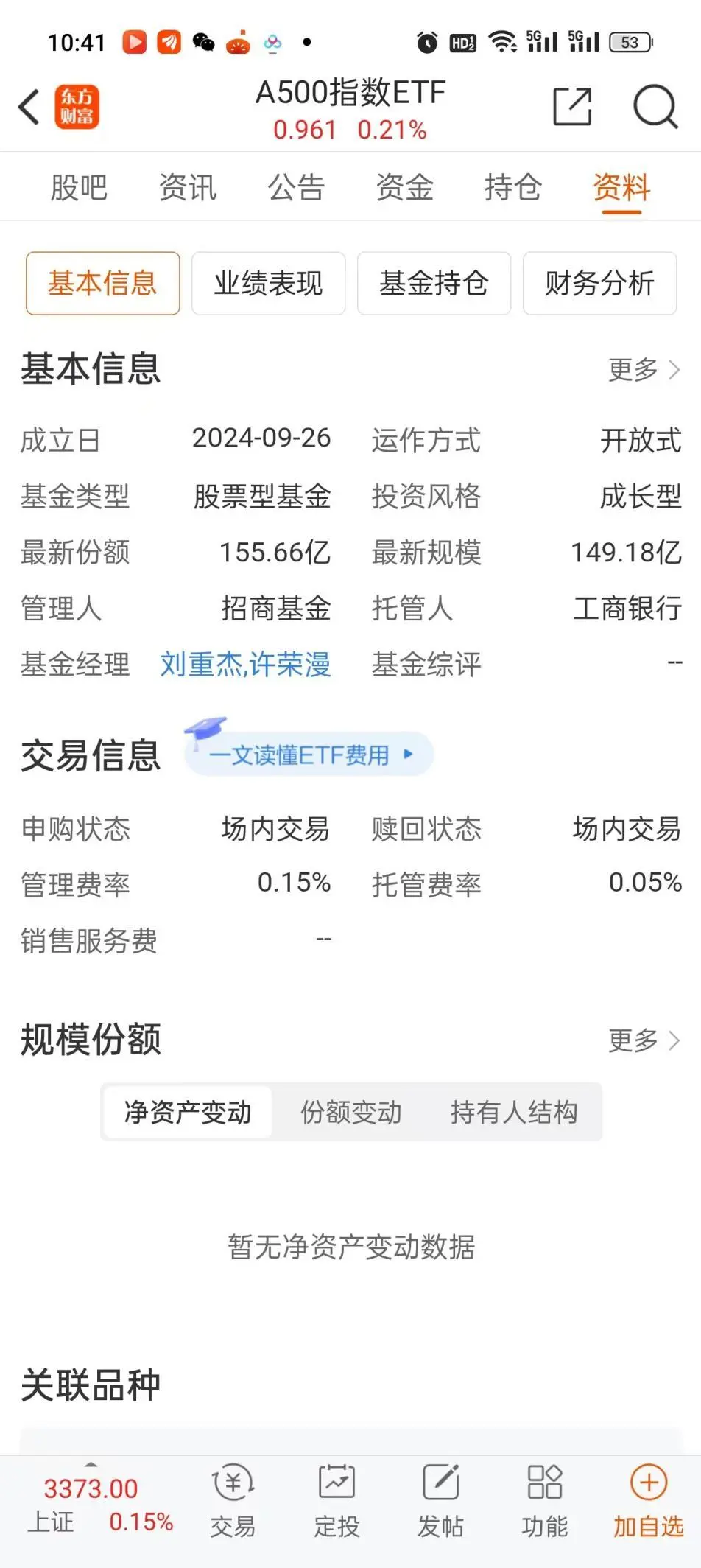
Task: Open the 持仓 tab
Action: [512, 187]
